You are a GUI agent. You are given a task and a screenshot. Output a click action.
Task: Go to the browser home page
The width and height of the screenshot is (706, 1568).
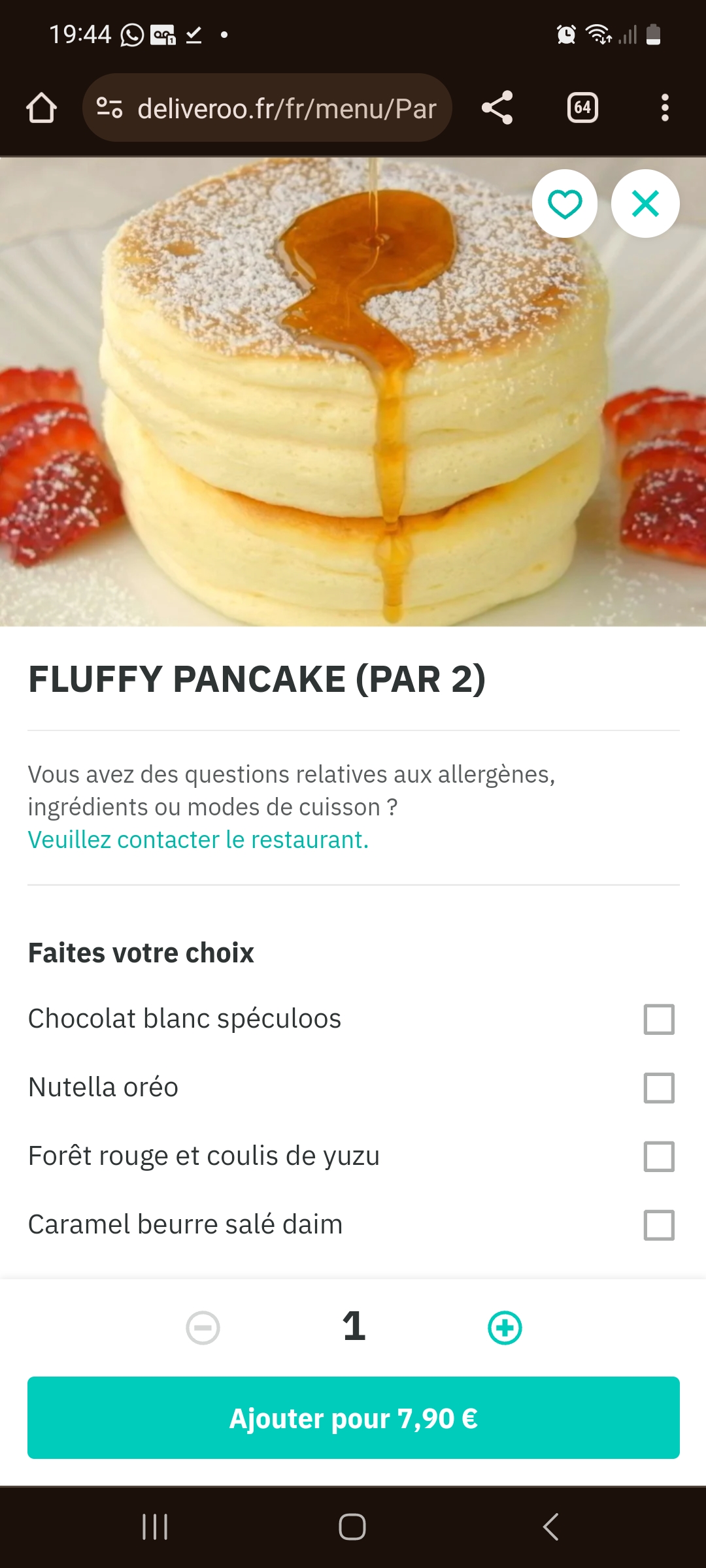[41, 108]
